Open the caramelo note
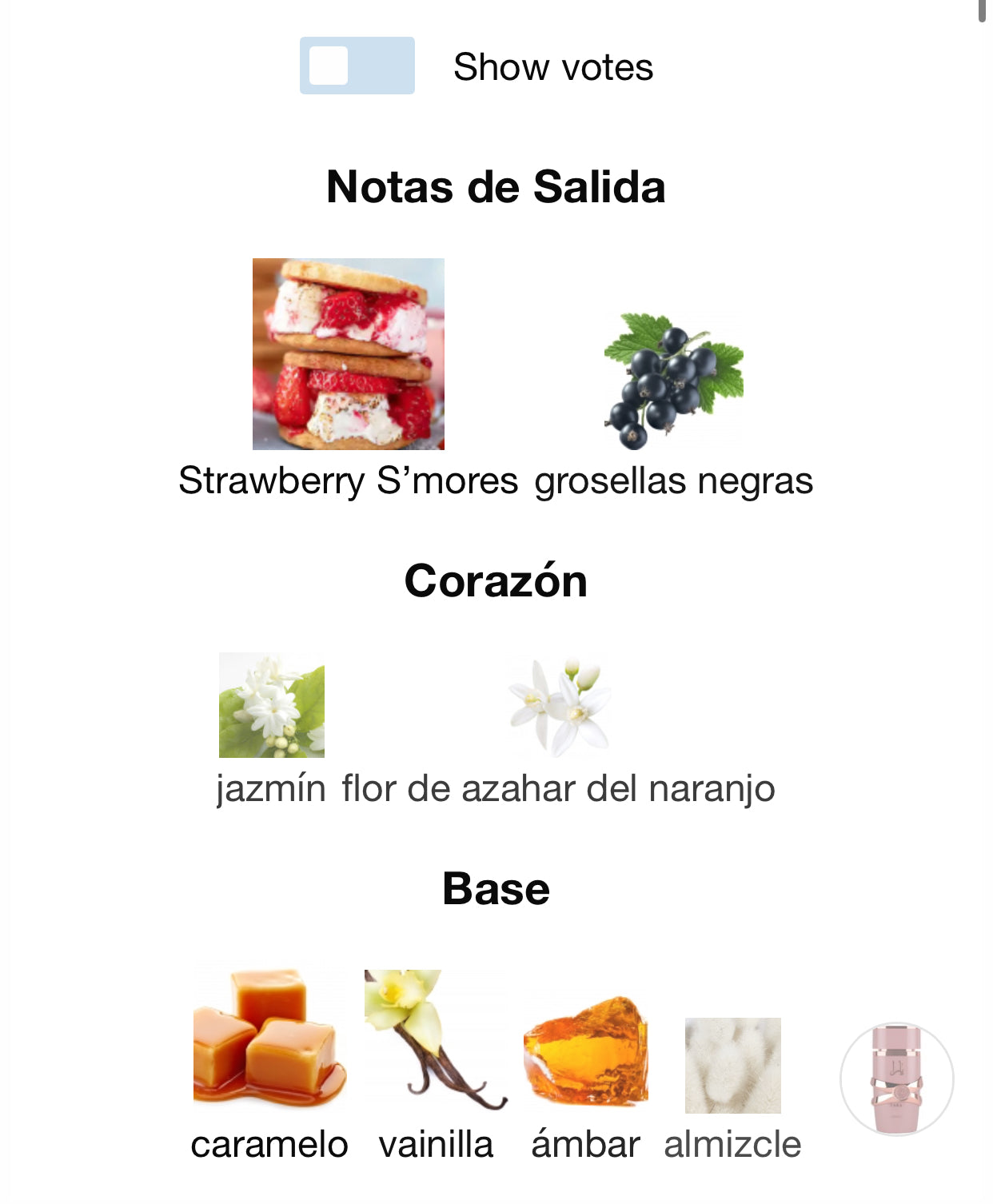Image resolution: width=993 pixels, height=1204 pixels. pos(269,1038)
